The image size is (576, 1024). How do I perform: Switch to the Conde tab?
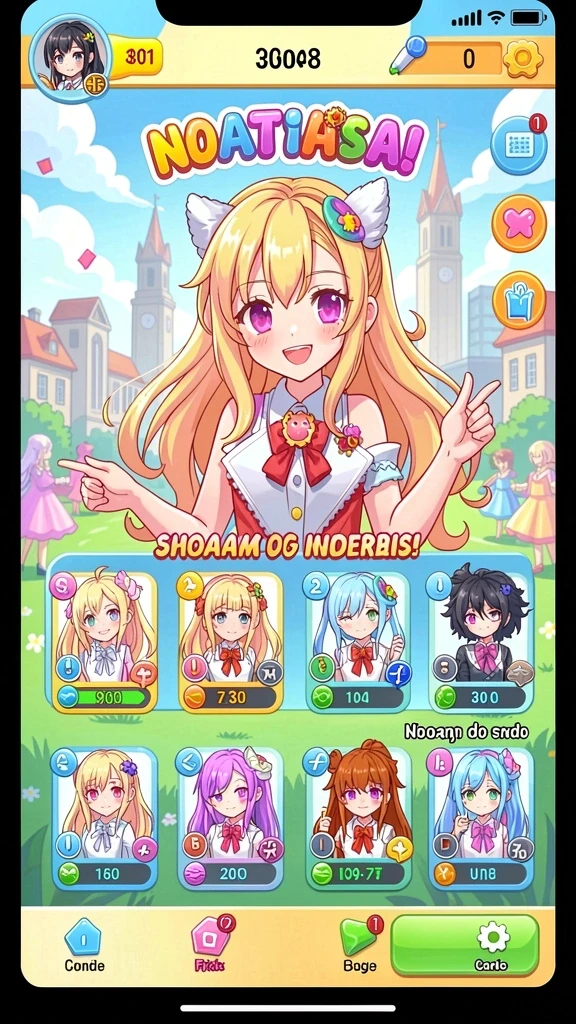[84, 945]
